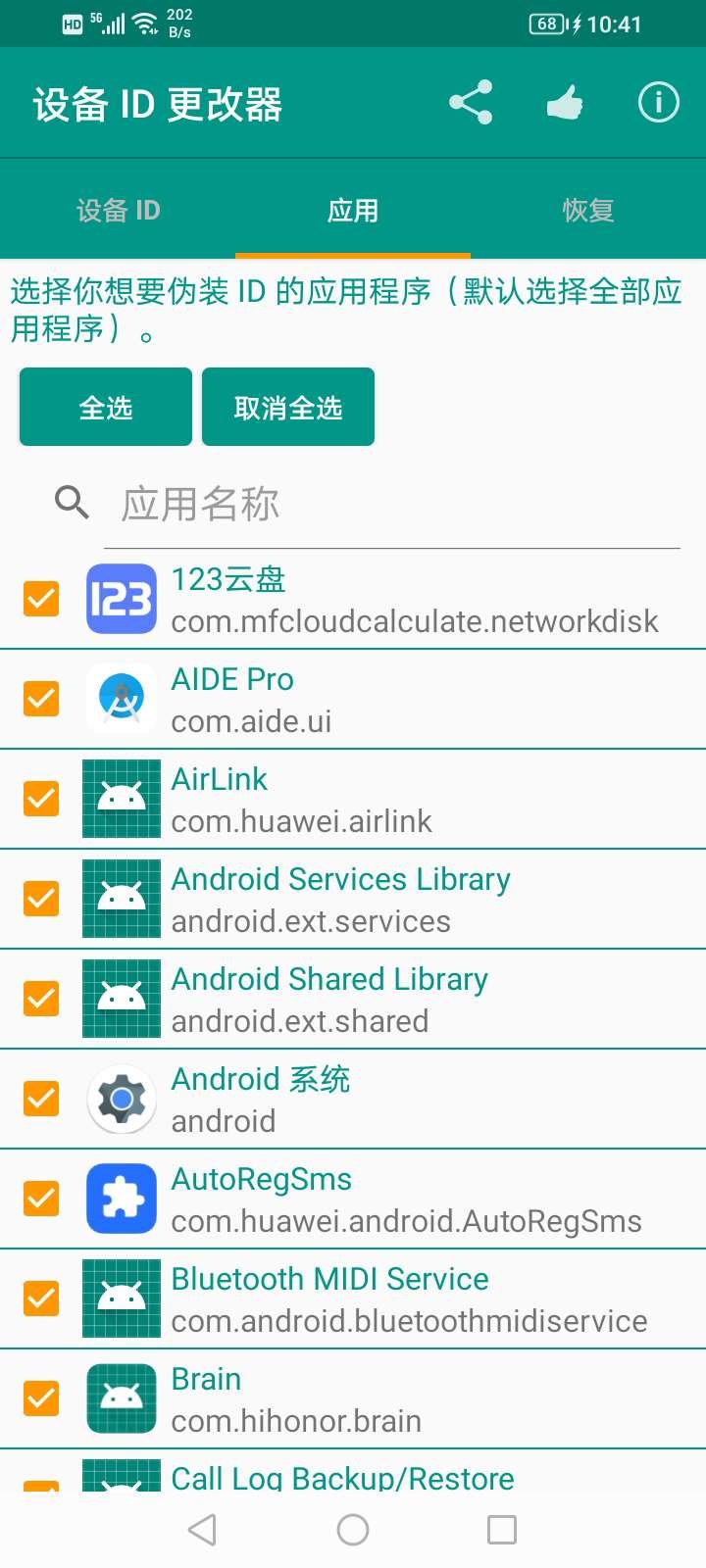Switch to the 设备 ID tab
The width and height of the screenshot is (706, 1568).
click(x=118, y=211)
